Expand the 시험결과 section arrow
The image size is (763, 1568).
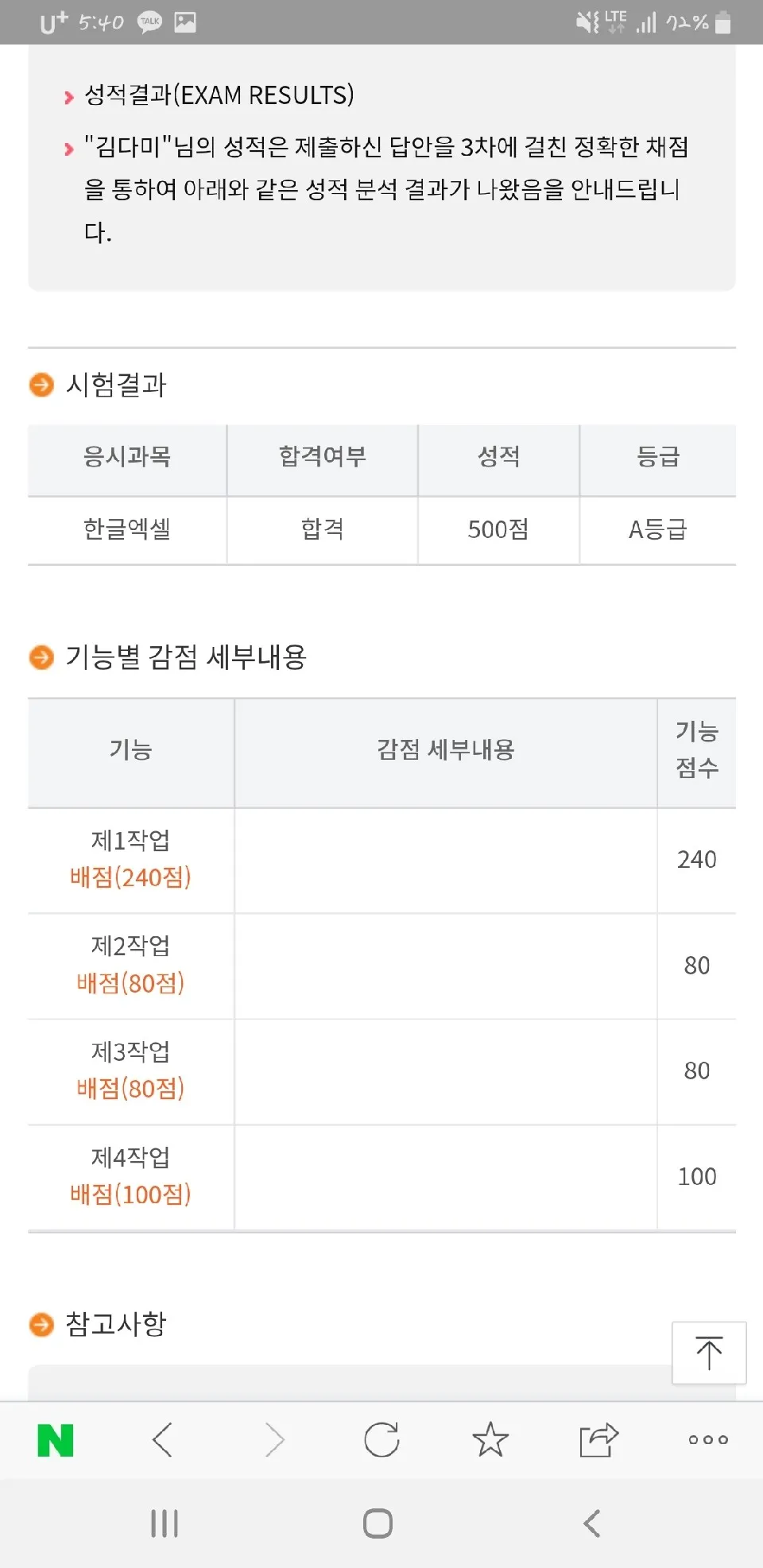click(39, 385)
